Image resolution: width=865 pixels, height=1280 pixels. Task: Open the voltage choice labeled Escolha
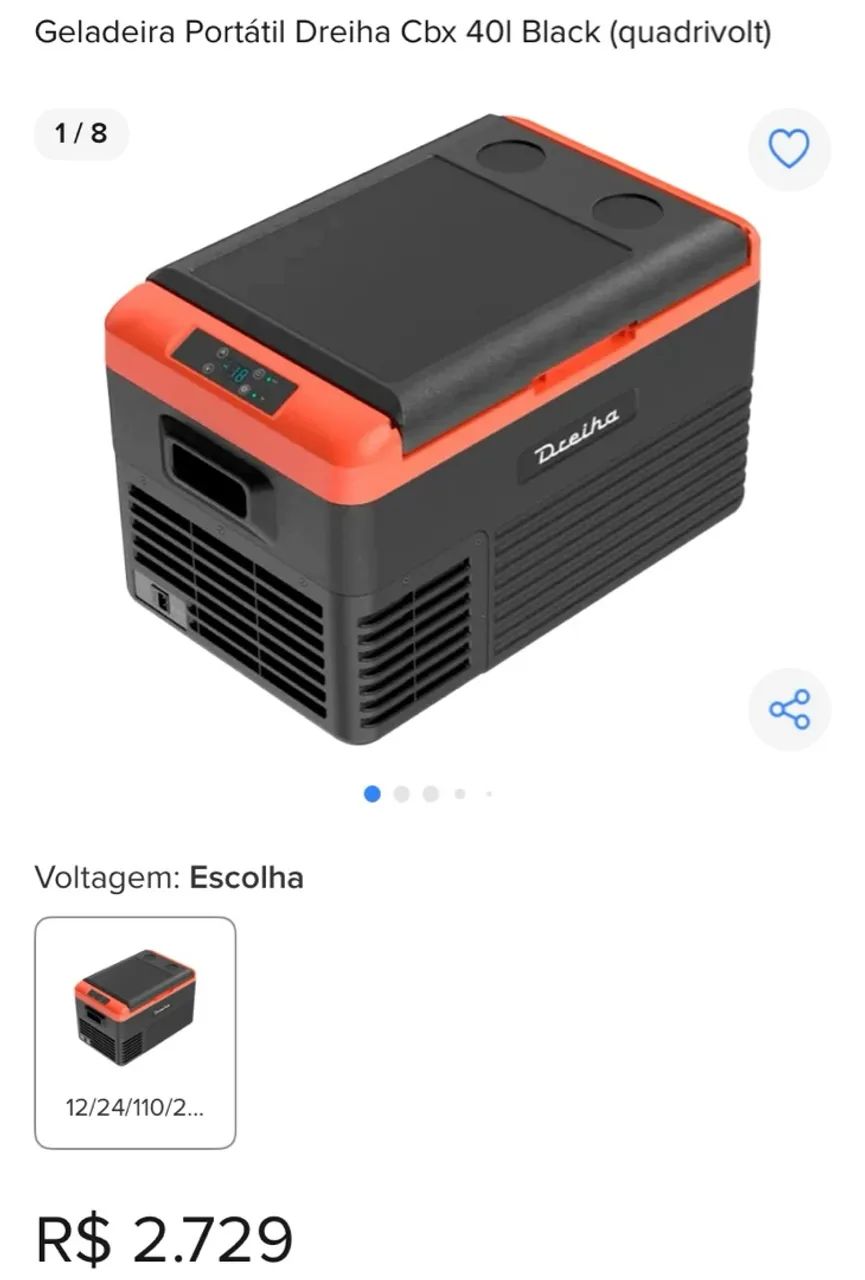(246, 879)
